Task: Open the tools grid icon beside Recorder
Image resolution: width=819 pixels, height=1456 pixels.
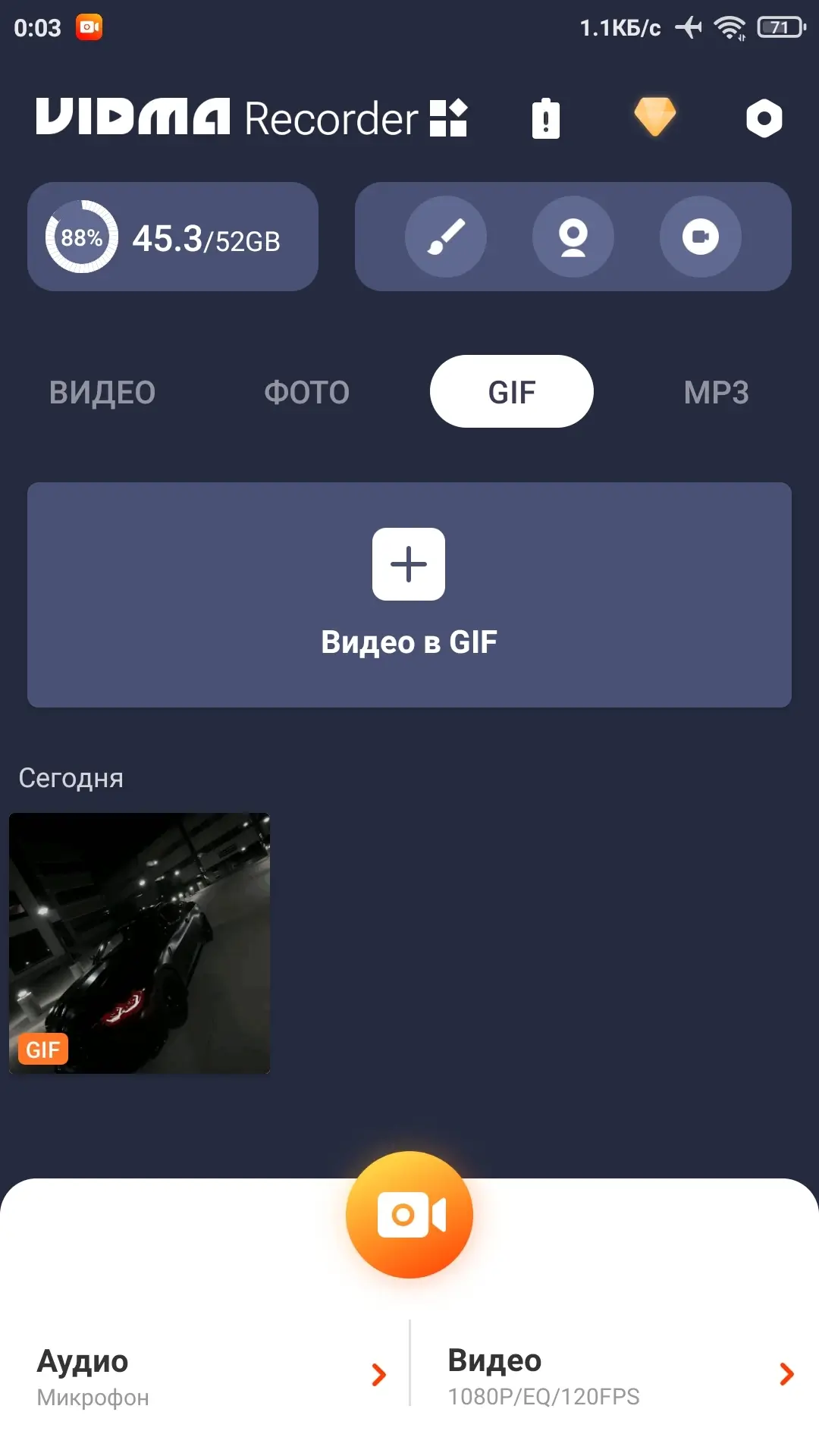Action: point(448,118)
